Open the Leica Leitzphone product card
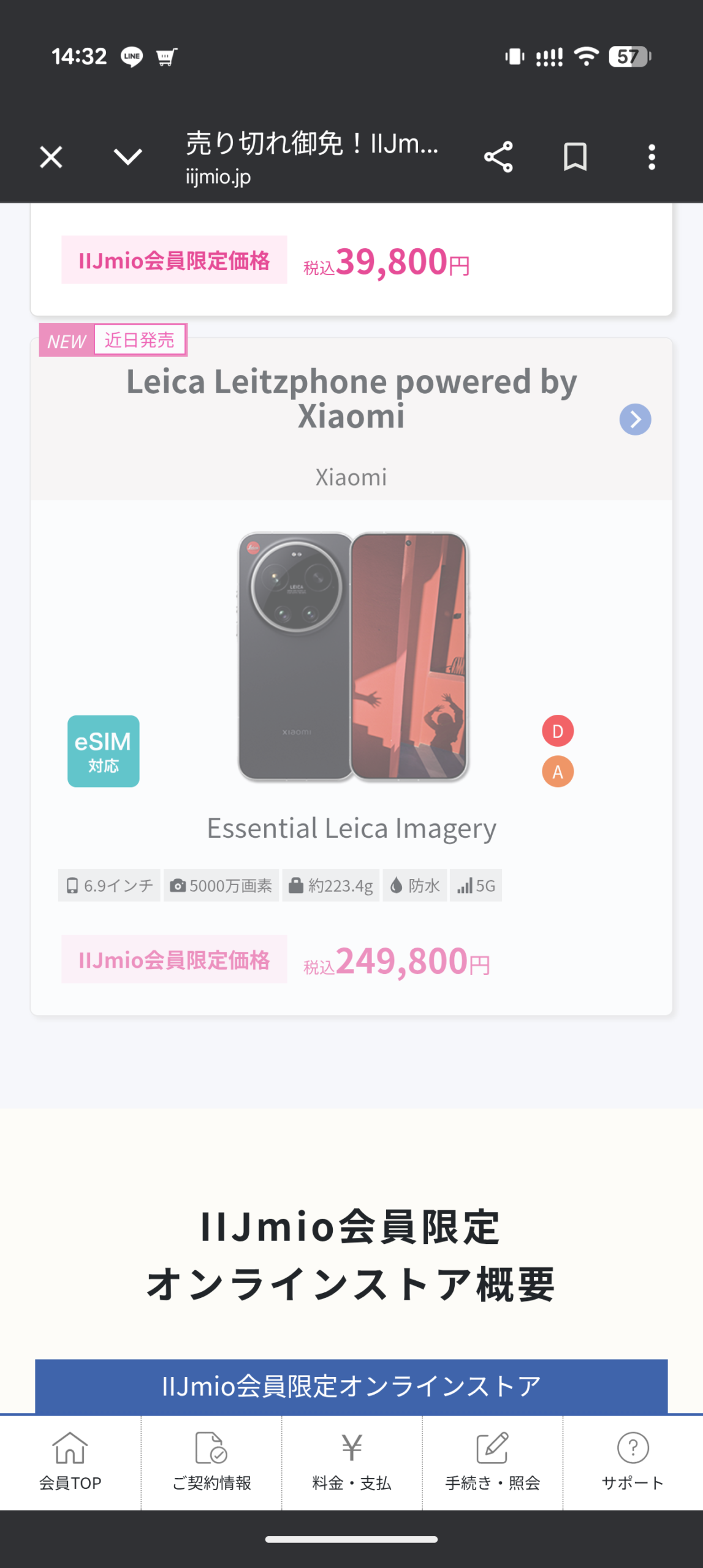The image size is (703, 1568). (x=351, y=655)
